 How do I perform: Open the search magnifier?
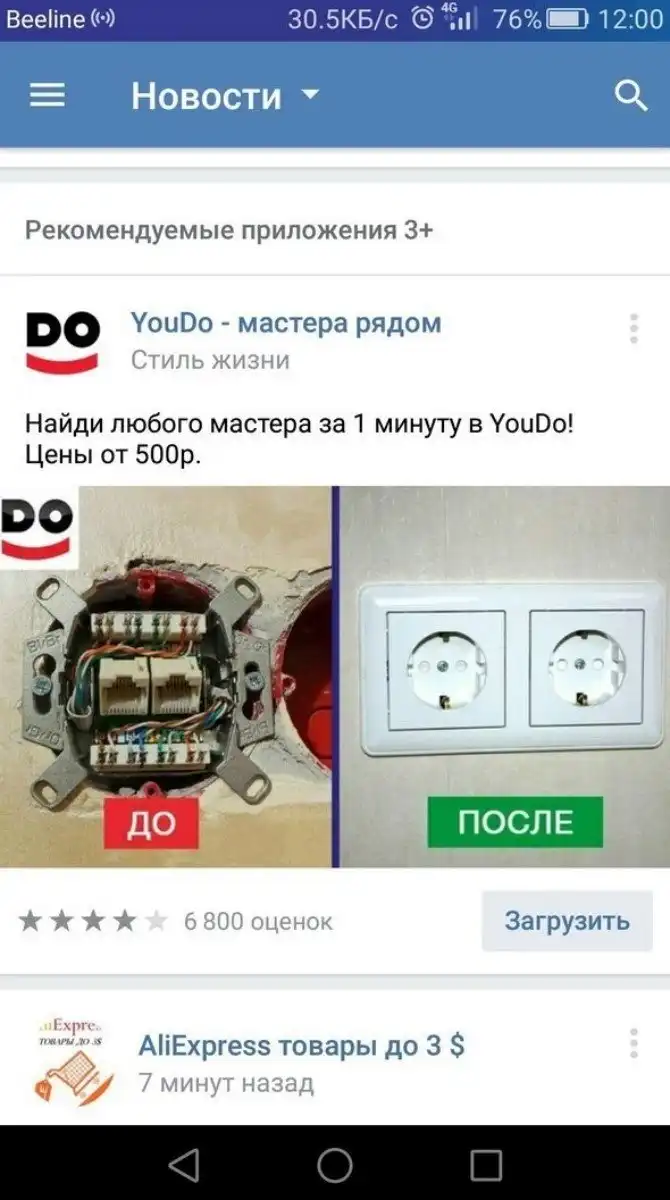(x=631, y=96)
